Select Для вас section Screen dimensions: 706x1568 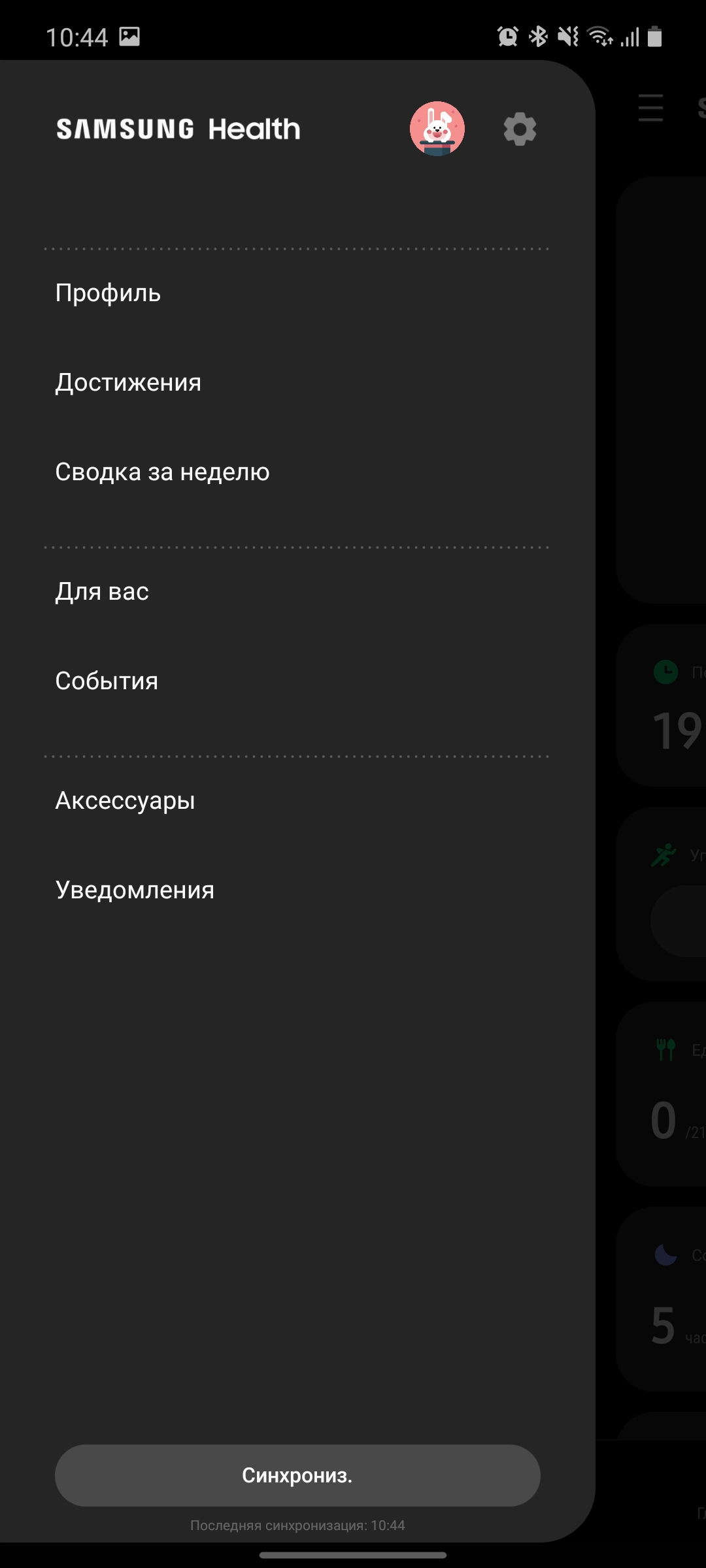pos(102,591)
